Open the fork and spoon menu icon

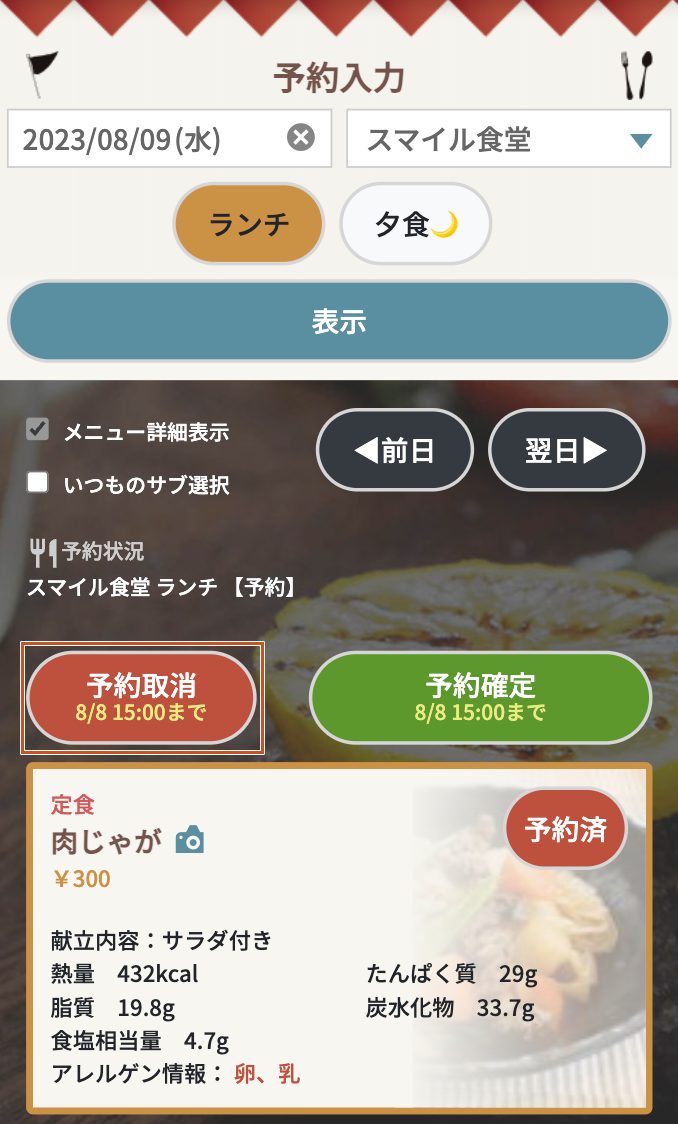click(x=636, y=75)
